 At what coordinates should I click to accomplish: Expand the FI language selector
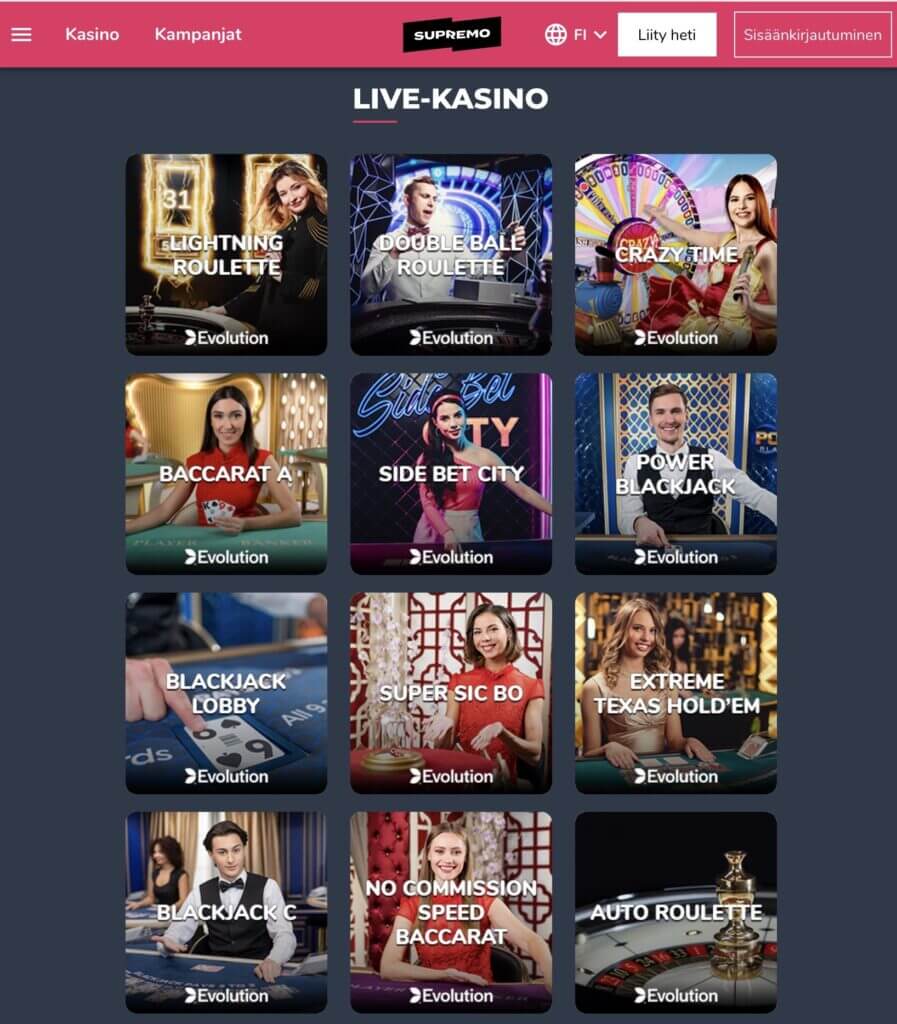click(x=577, y=35)
